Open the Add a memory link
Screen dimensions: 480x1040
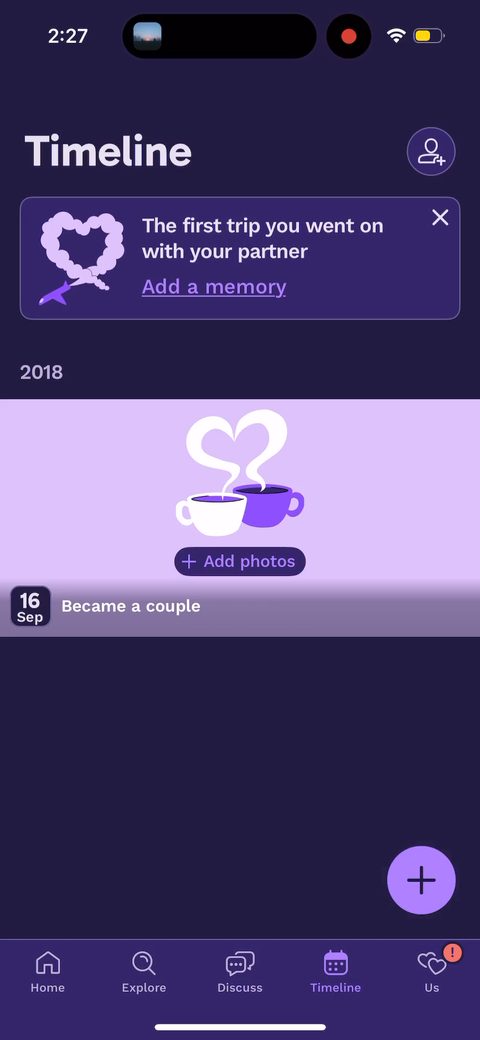[x=214, y=287]
